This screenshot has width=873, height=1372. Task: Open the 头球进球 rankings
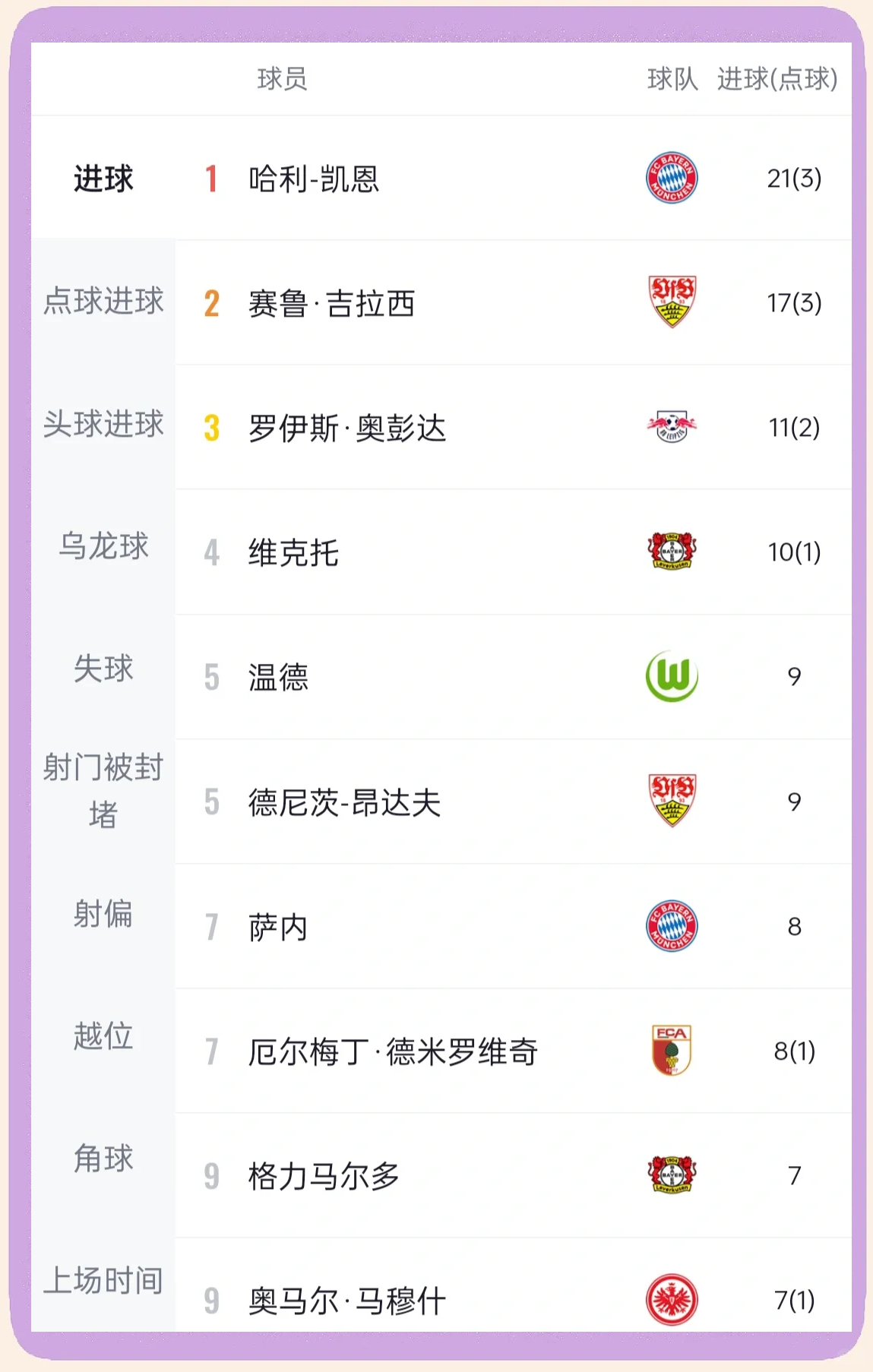coord(101,425)
